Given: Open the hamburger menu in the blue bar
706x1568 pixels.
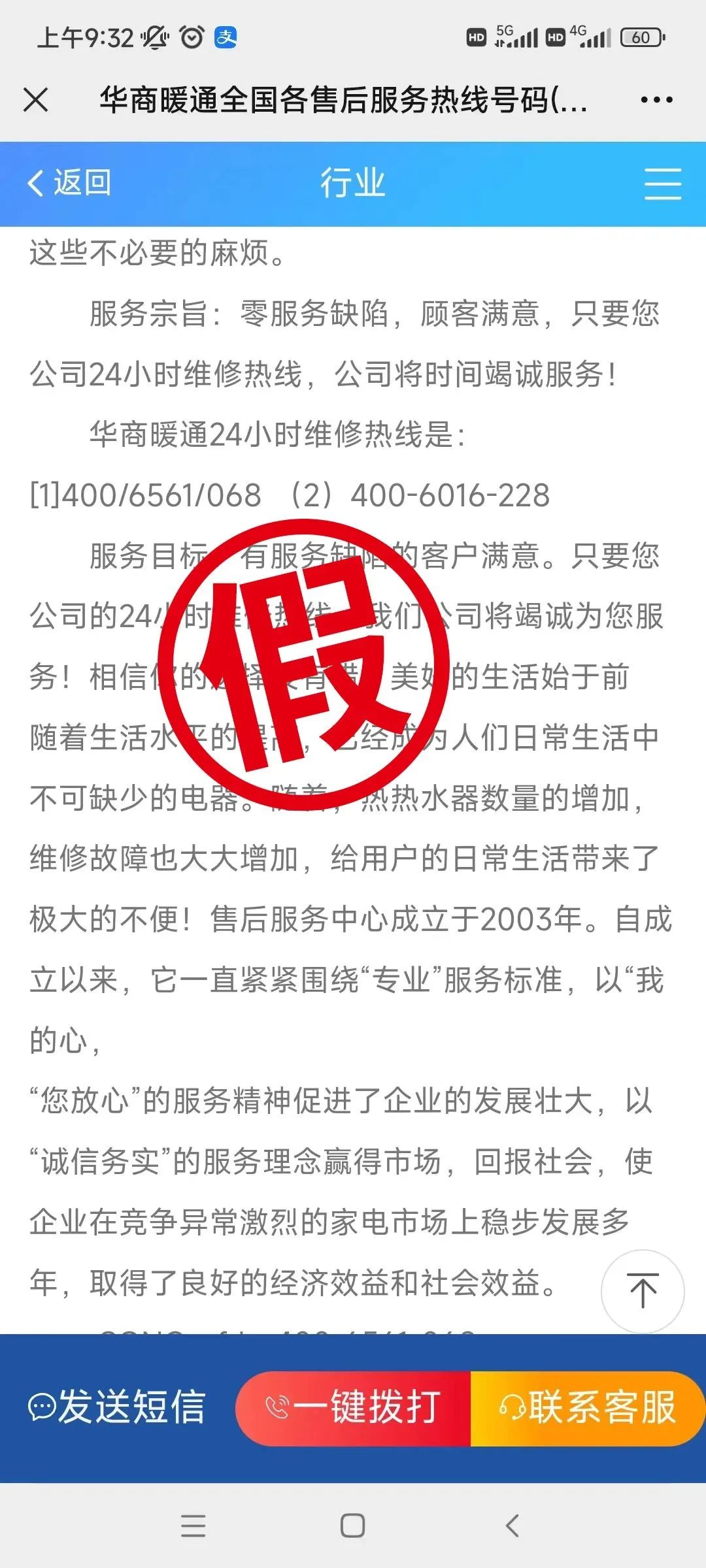Looking at the screenshot, I should coord(662,184).
